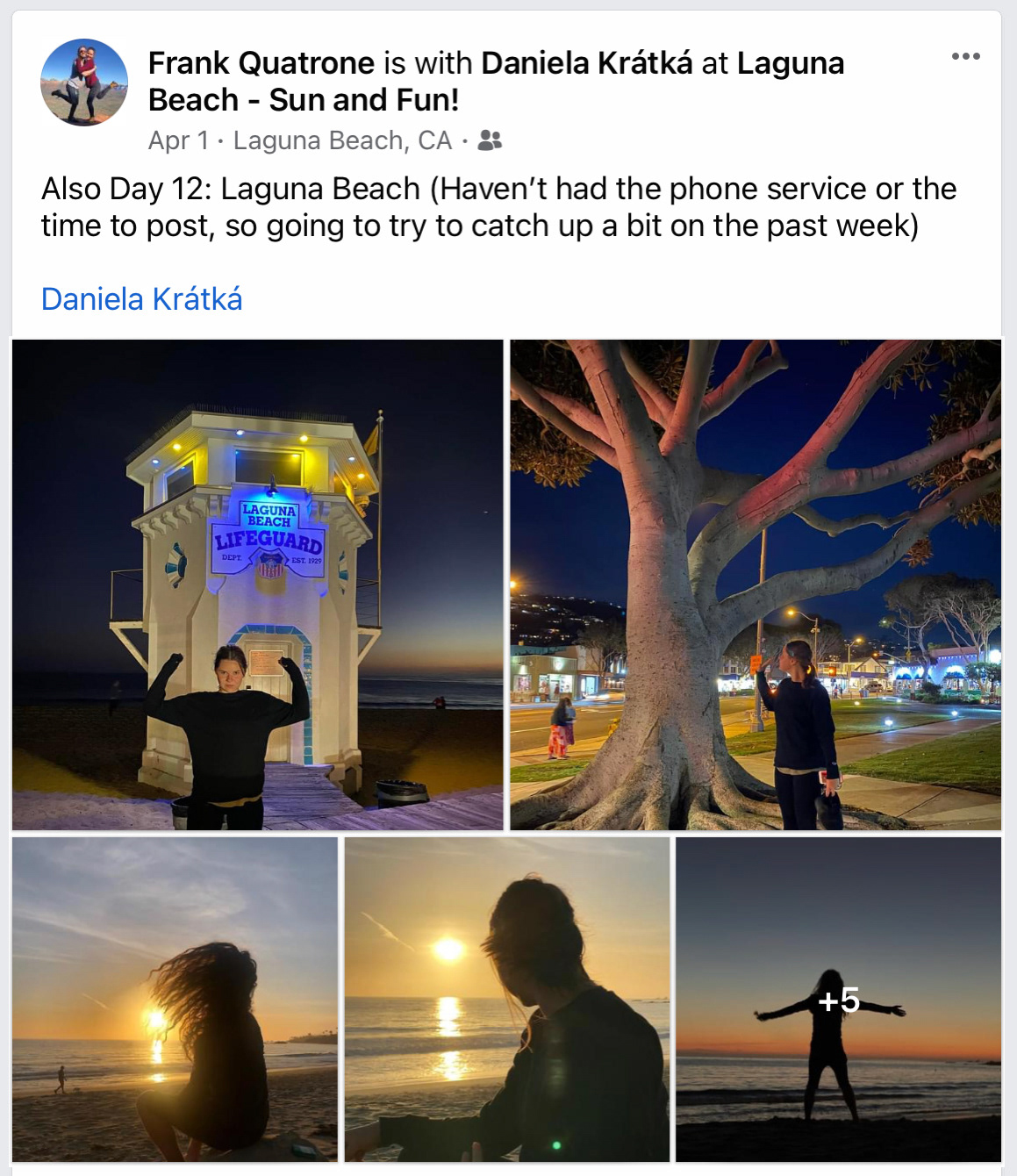The height and width of the screenshot is (1176, 1017).
Task: Visit Frank Quatrone's profile from the name
Action: click(261, 63)
